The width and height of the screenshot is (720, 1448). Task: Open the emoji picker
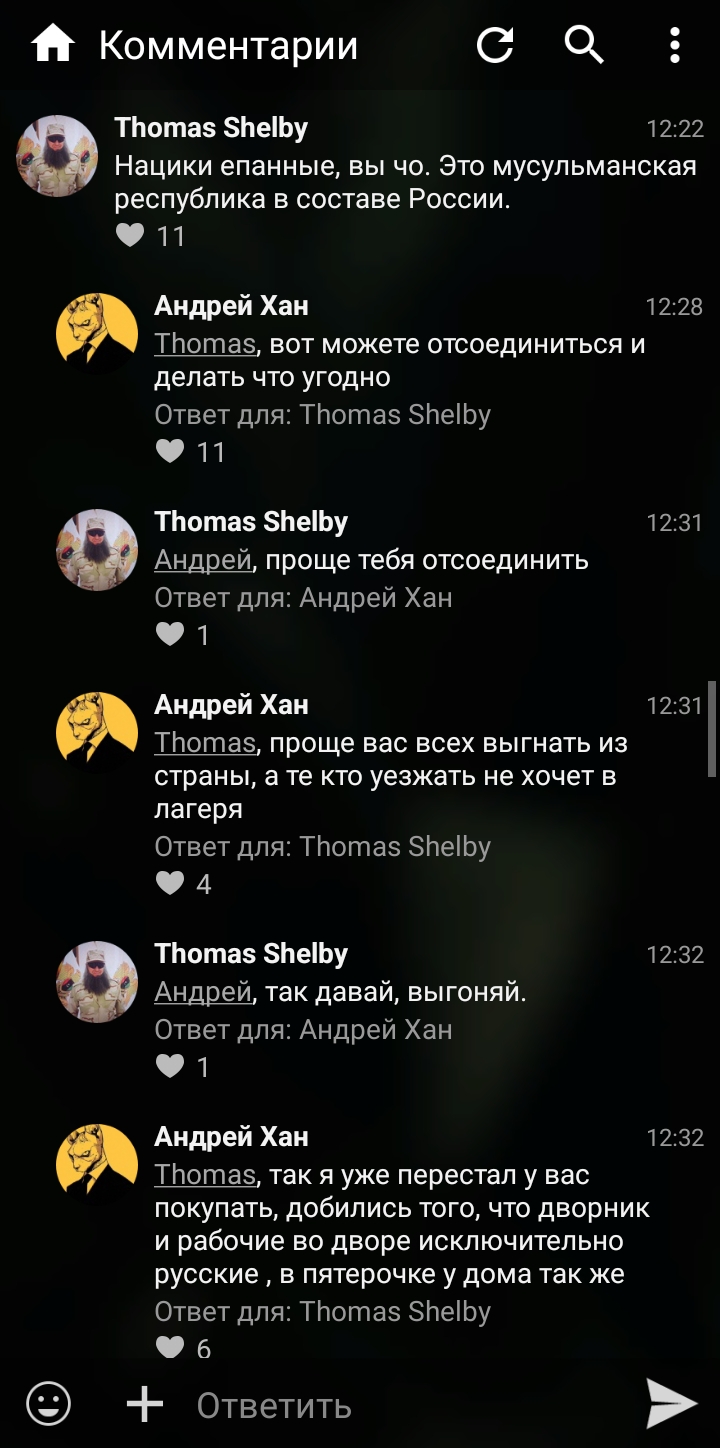click(x=48, y=1404)
